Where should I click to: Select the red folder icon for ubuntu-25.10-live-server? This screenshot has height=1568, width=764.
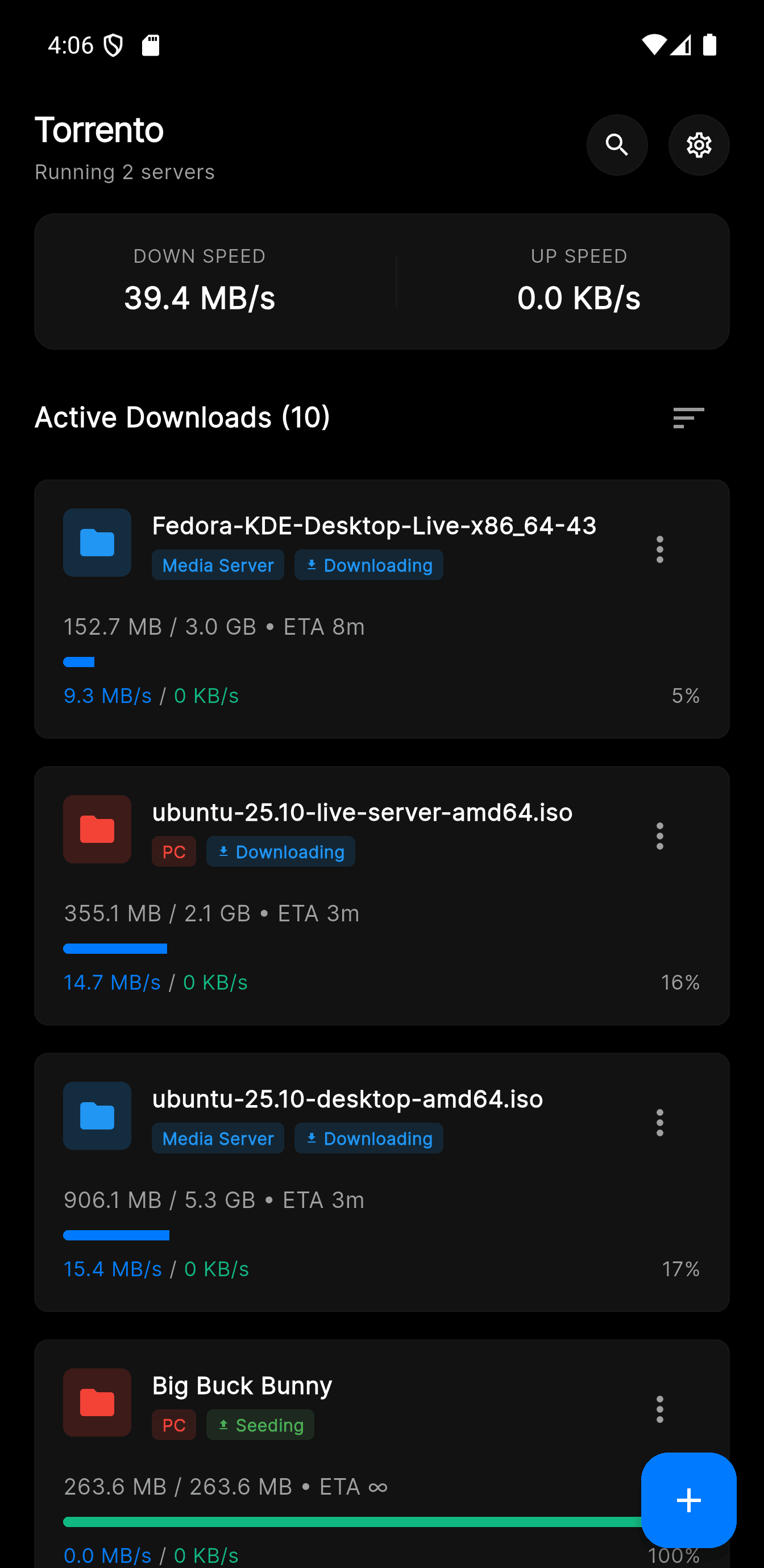[x=97, y=829]
